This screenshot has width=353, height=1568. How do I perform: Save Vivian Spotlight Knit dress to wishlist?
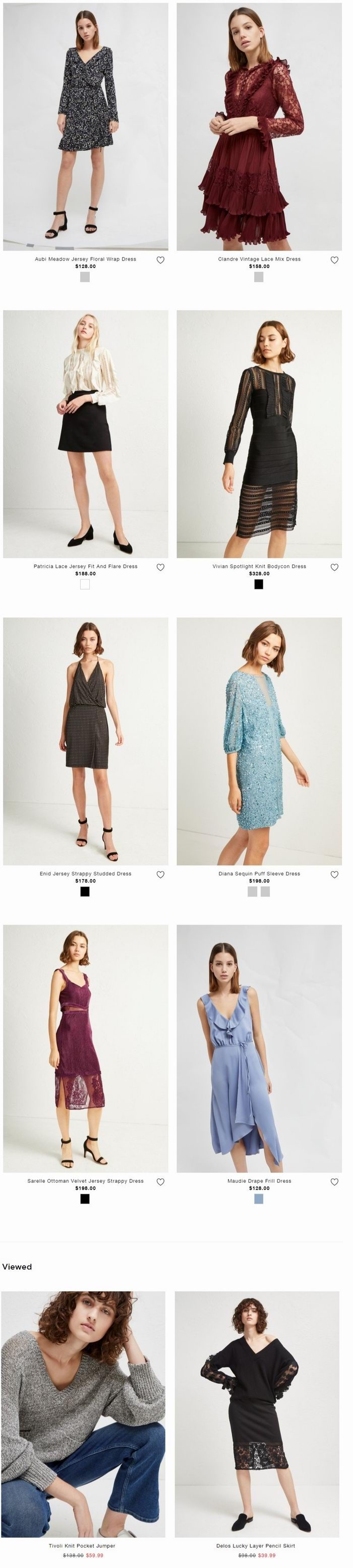pyautogui.click(x=334, y=567)
